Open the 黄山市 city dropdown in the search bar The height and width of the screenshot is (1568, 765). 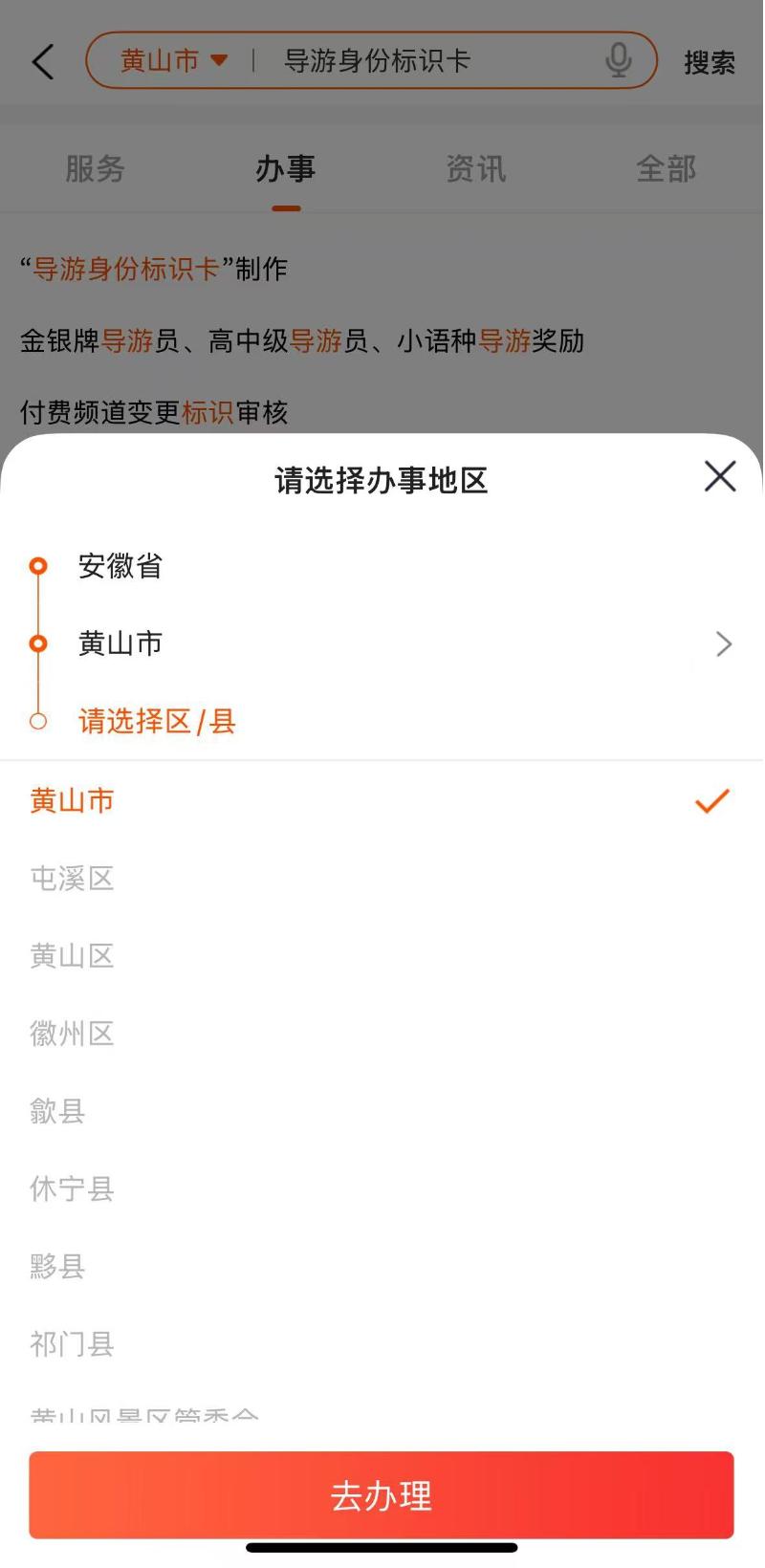pyautogui.click(x=173, y=61)
